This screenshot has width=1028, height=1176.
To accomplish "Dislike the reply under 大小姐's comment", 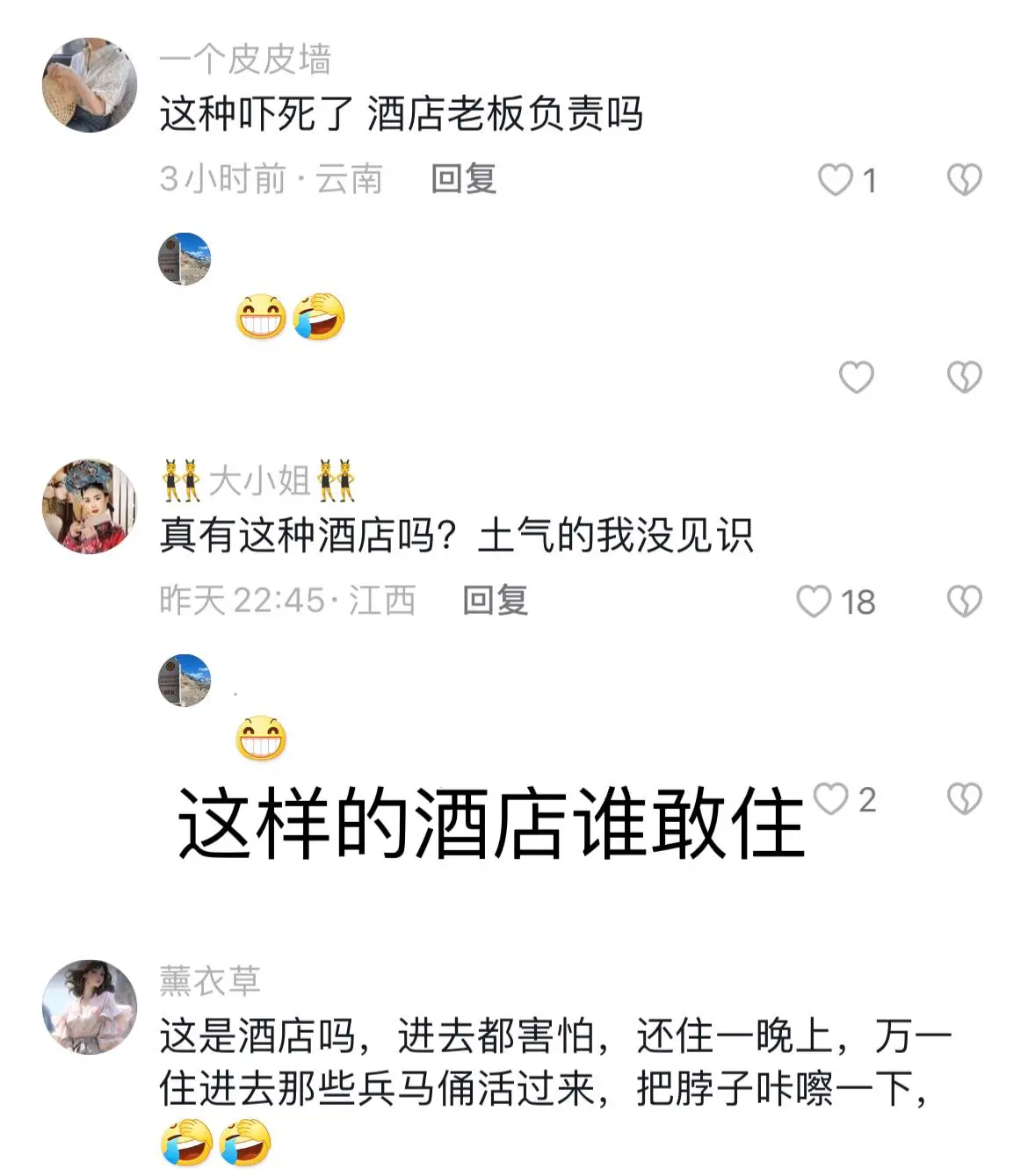I will [x=964, y=799].
